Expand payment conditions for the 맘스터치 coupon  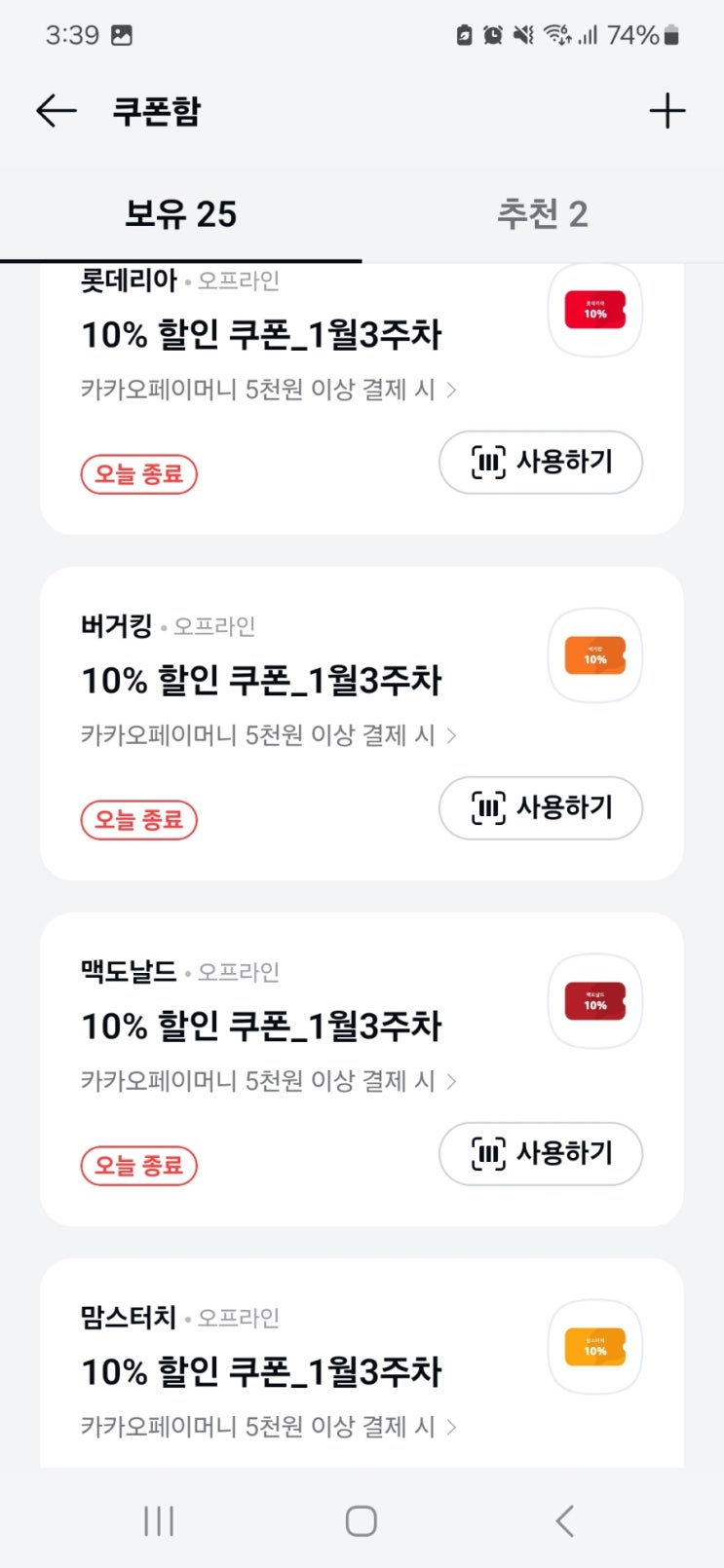(268, 1427)
